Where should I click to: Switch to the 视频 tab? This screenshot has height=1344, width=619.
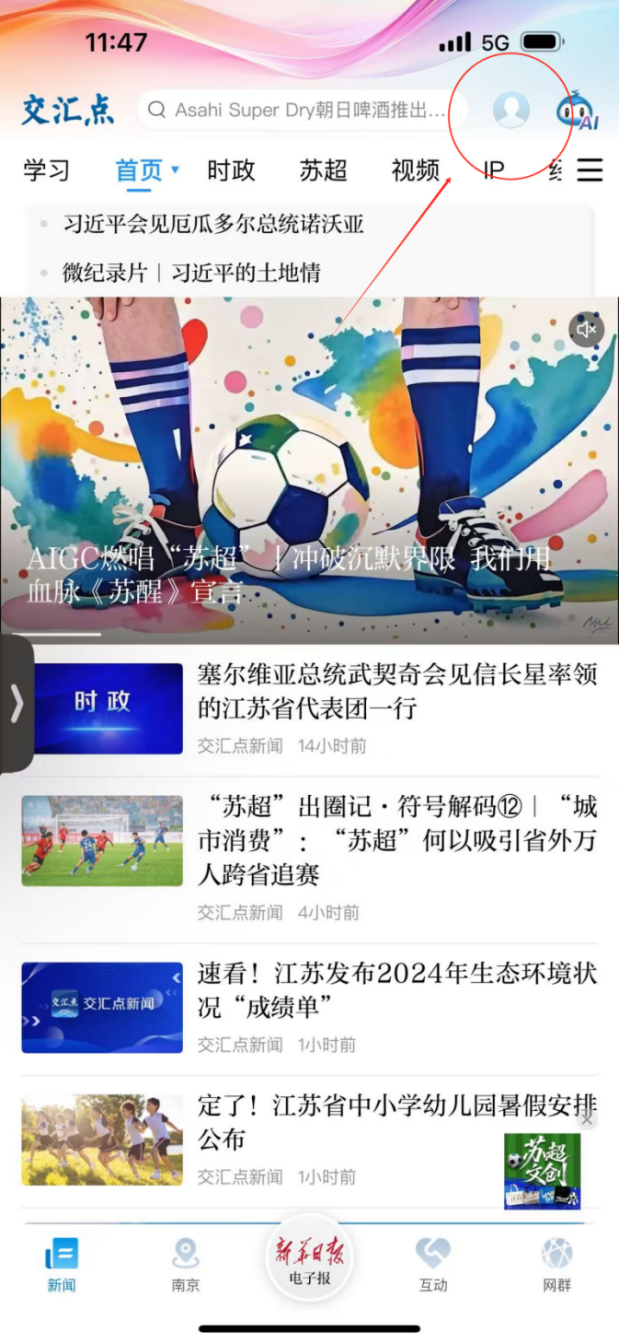[x=415, y=170]
